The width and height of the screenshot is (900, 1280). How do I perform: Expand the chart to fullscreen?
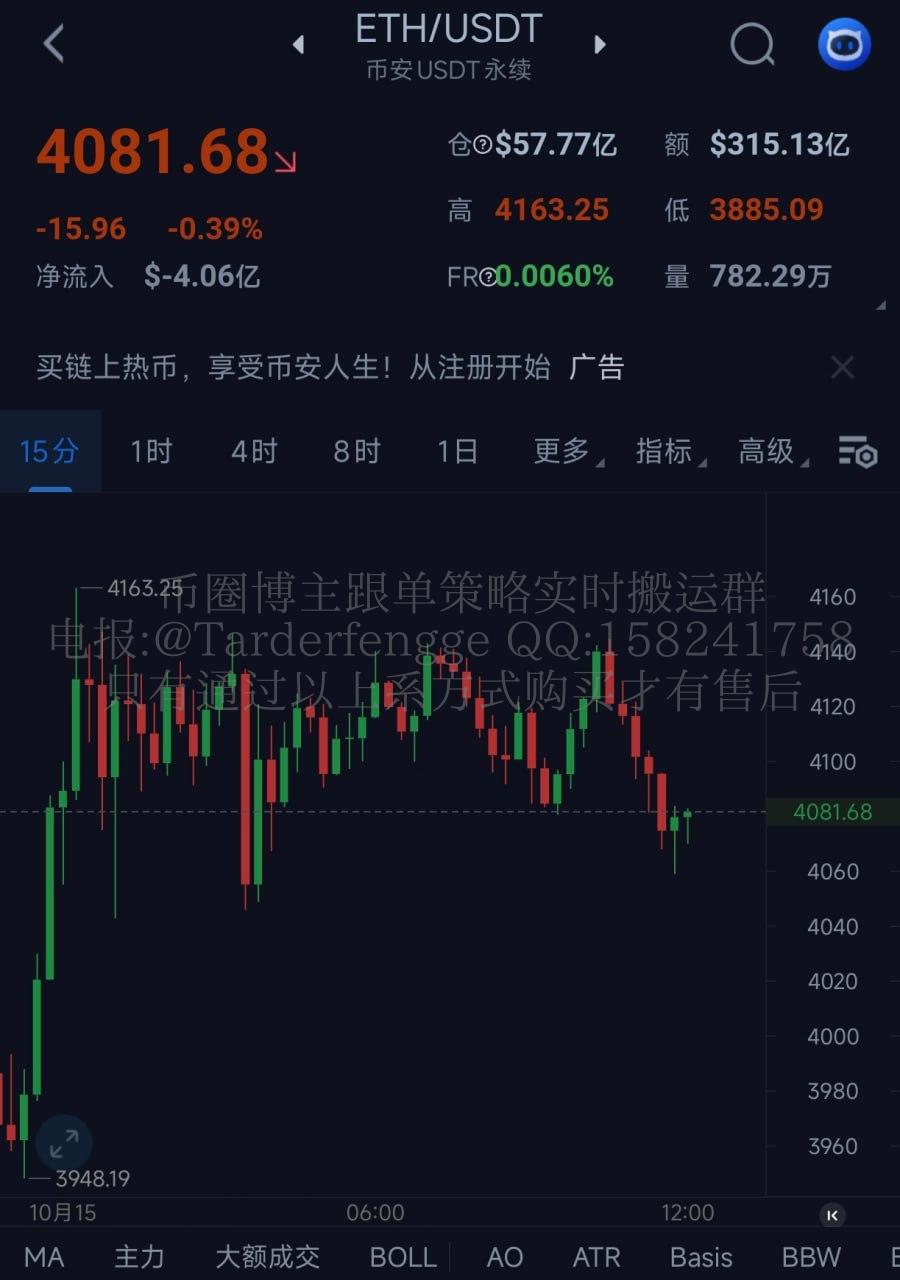(x=64, y=1143)
